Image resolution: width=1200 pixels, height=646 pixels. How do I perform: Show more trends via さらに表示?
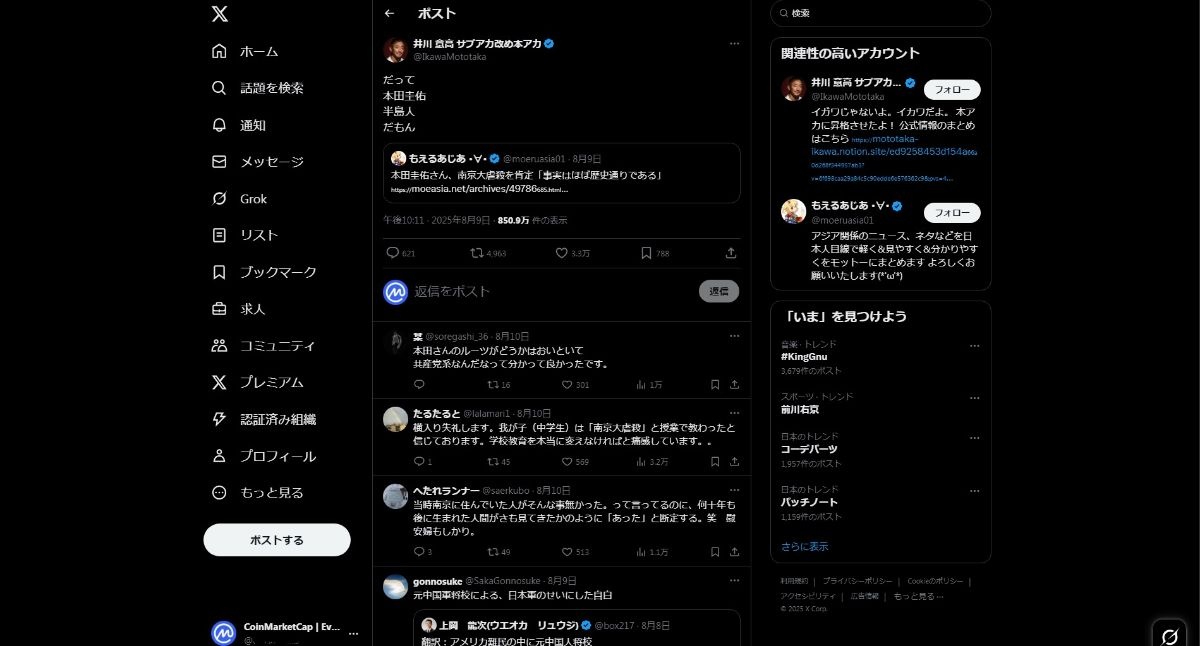coord(804,547)
